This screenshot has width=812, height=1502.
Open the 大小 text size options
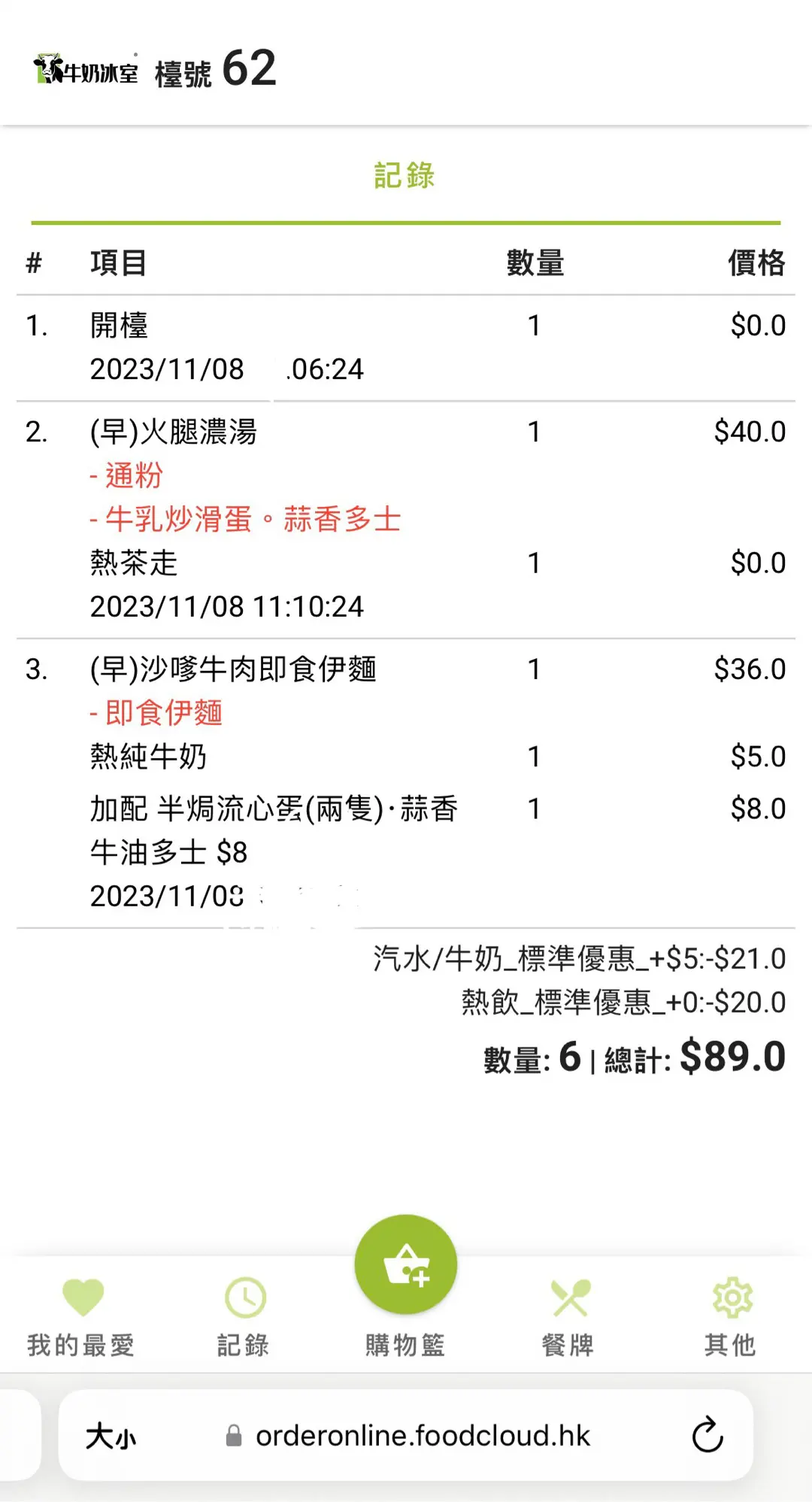tap(111, 1437)
